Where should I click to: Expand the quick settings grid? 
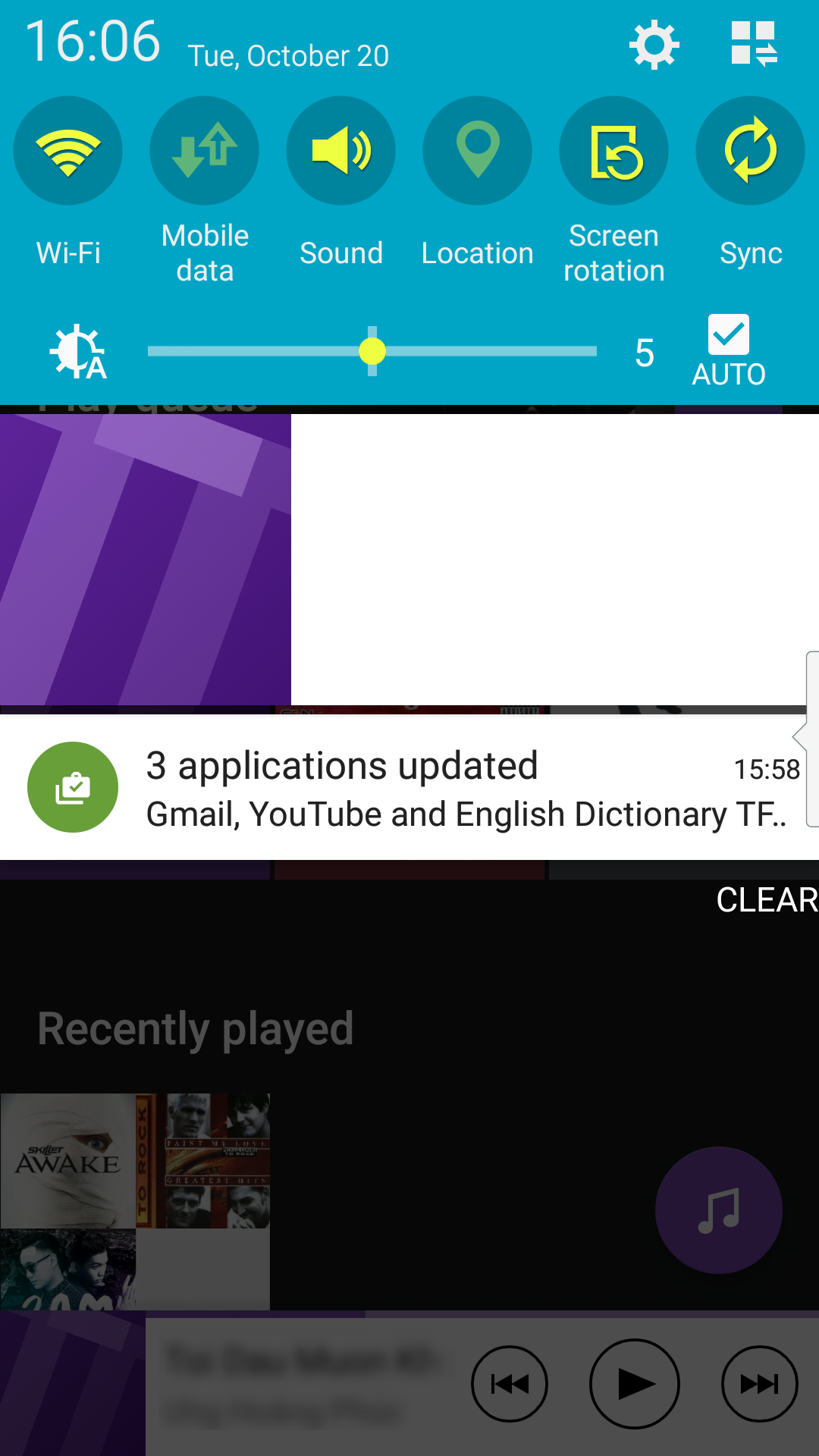pos(754,44)
